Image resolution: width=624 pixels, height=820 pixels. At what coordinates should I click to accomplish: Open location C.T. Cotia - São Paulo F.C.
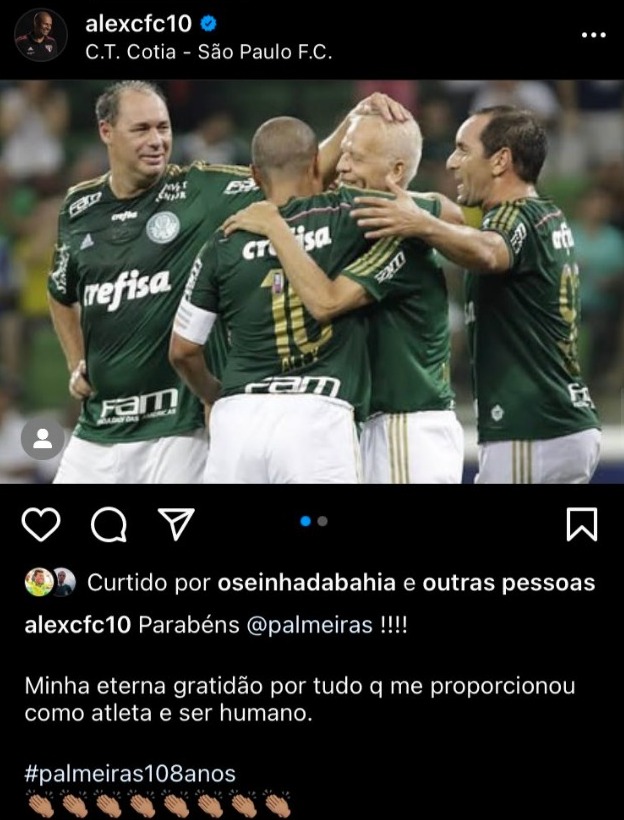208,51
